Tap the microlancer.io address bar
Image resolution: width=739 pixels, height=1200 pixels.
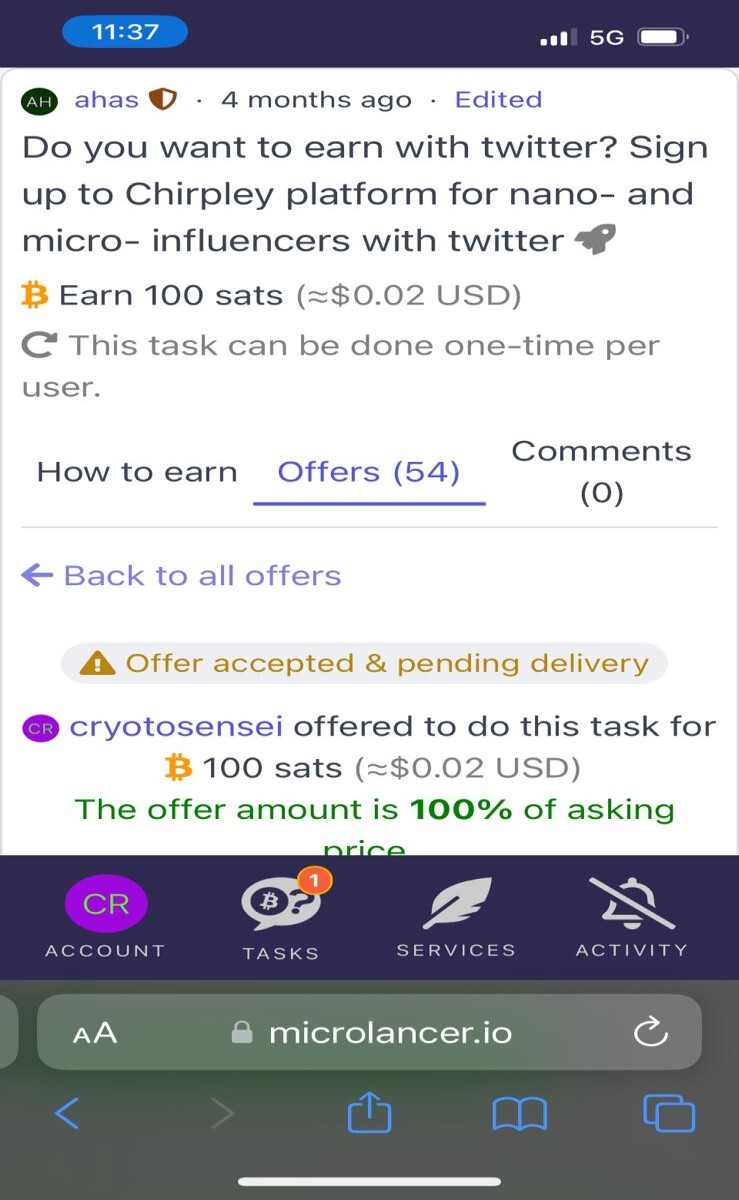pos(370,1032)
